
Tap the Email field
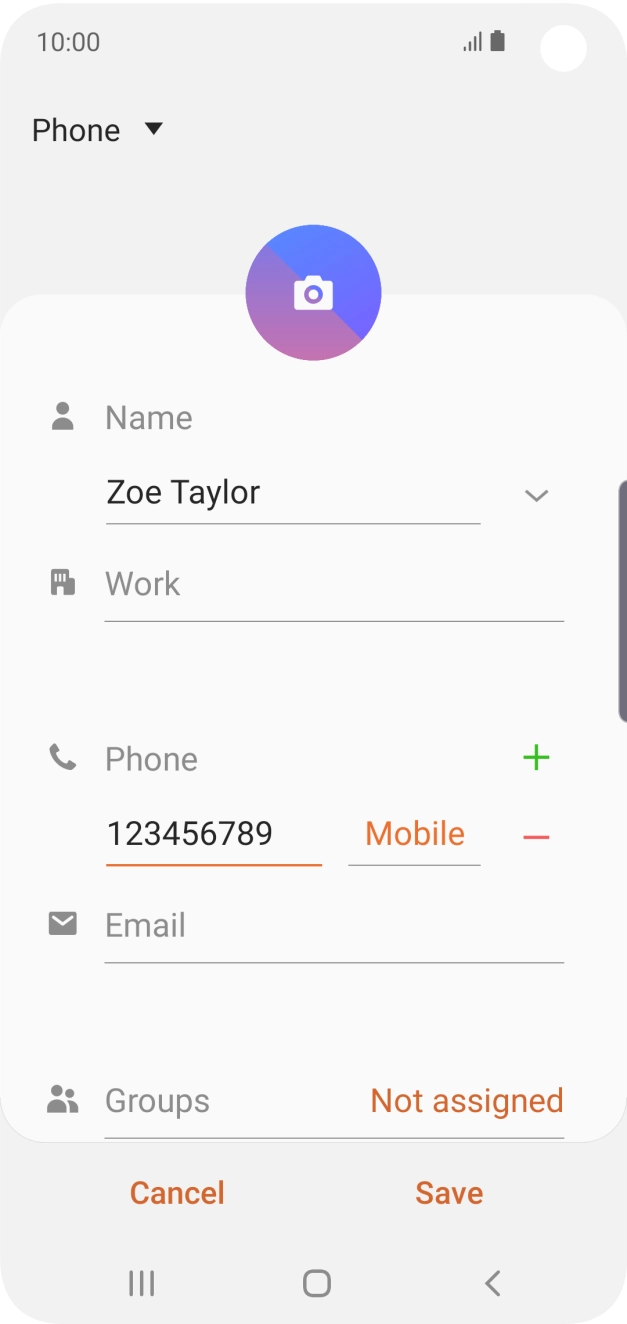[334, 926]
